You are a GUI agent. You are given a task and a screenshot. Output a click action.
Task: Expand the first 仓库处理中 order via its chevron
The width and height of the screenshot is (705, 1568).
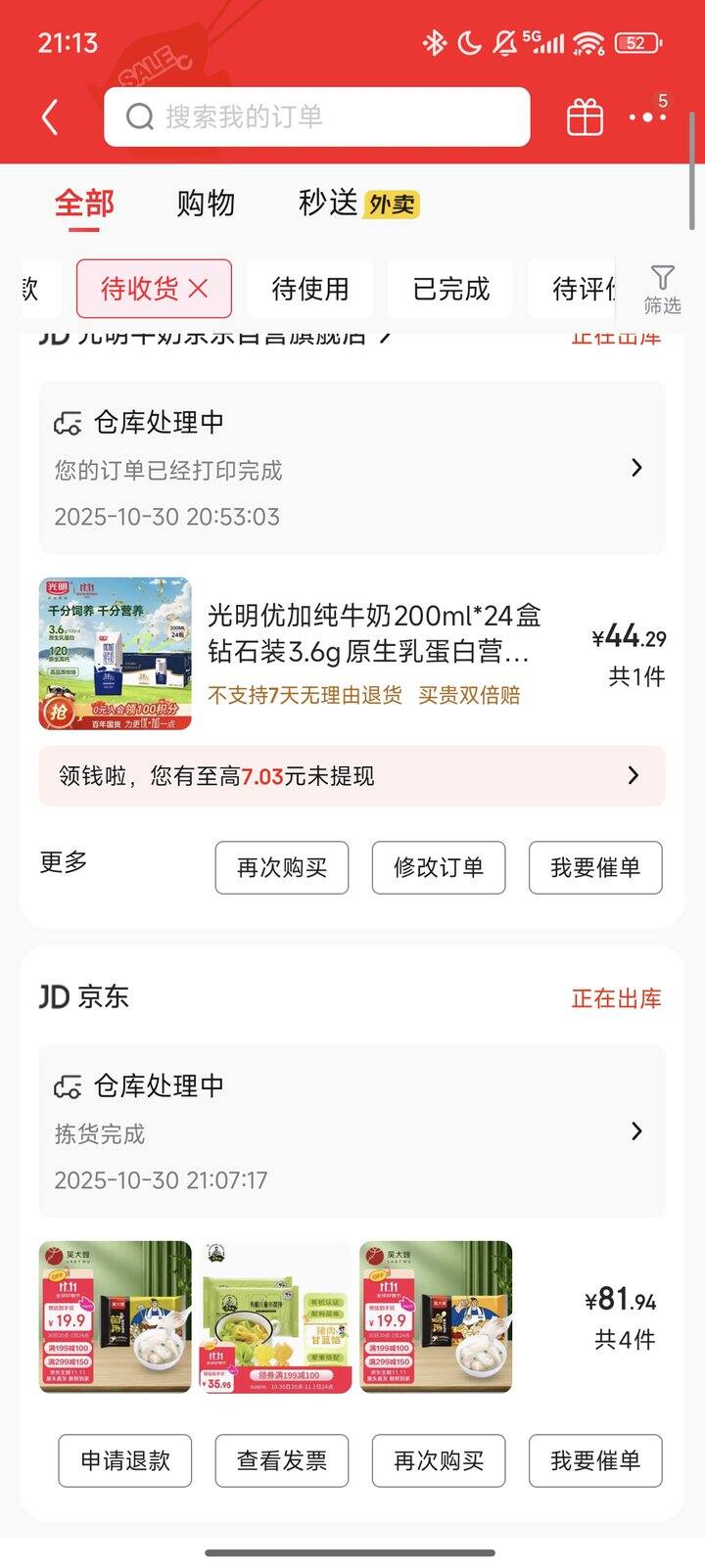[635, 469]
